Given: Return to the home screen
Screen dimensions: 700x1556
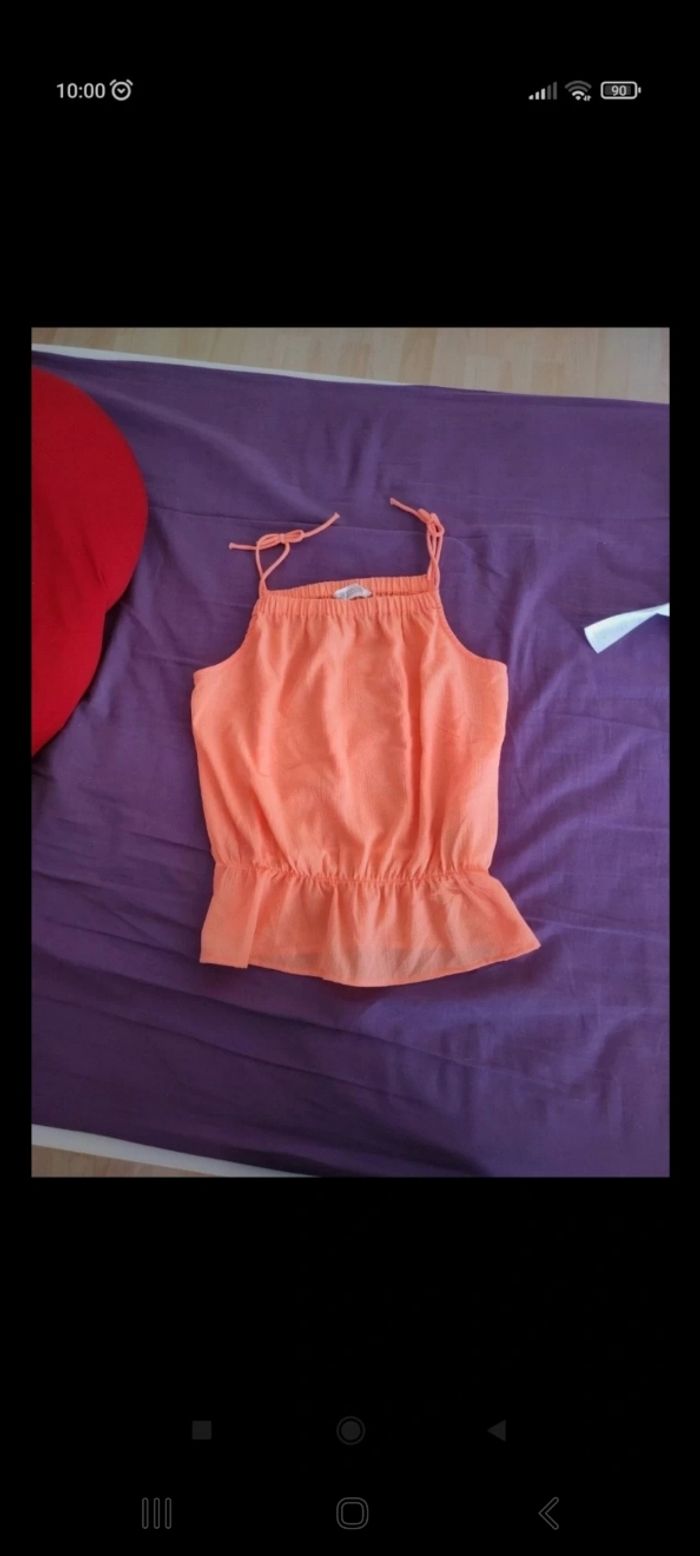Looking at the screenshot, I should pyautogui.click(x=351, y=1513).
